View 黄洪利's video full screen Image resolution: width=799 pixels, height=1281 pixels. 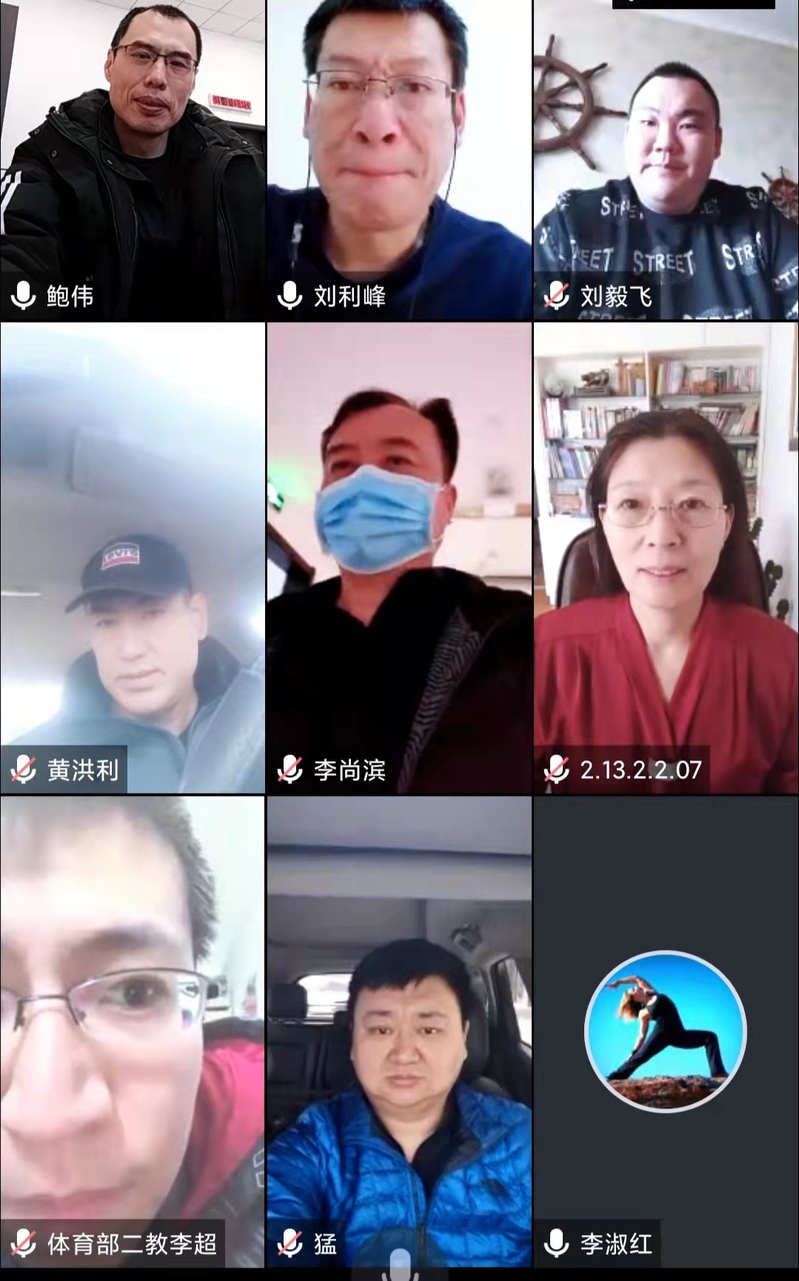132,558
